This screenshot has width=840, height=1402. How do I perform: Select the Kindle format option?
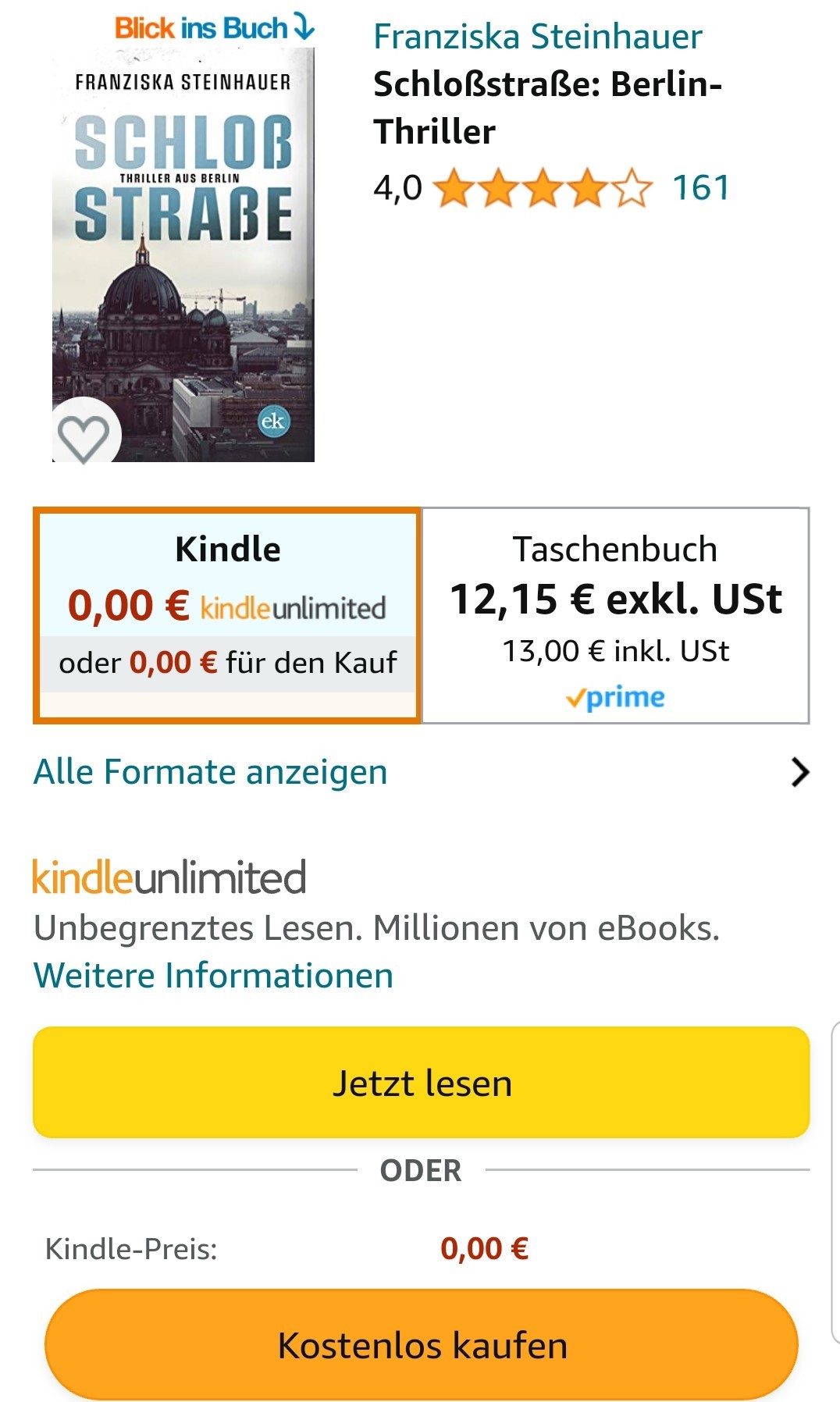[227, 616]
